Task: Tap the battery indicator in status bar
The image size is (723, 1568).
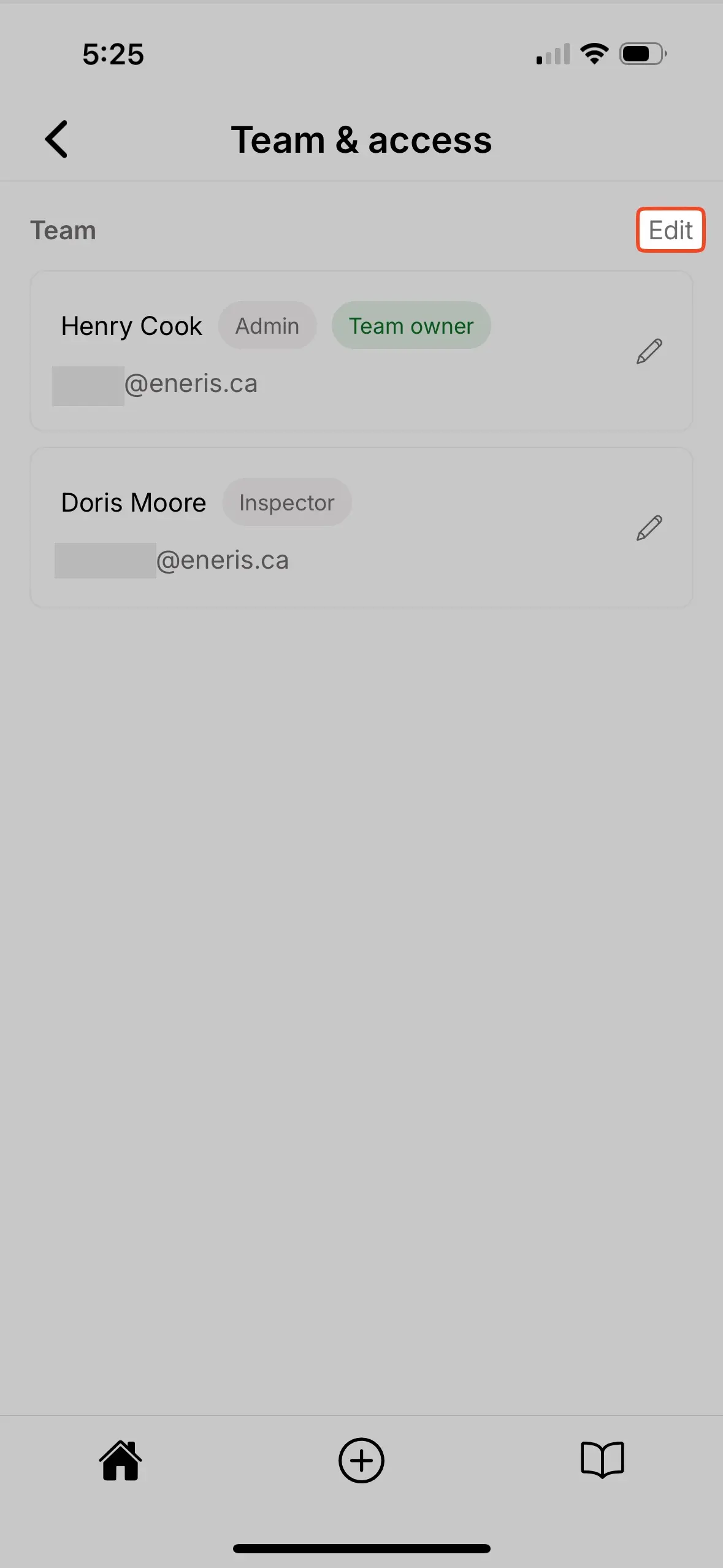Action: (641, 53)
